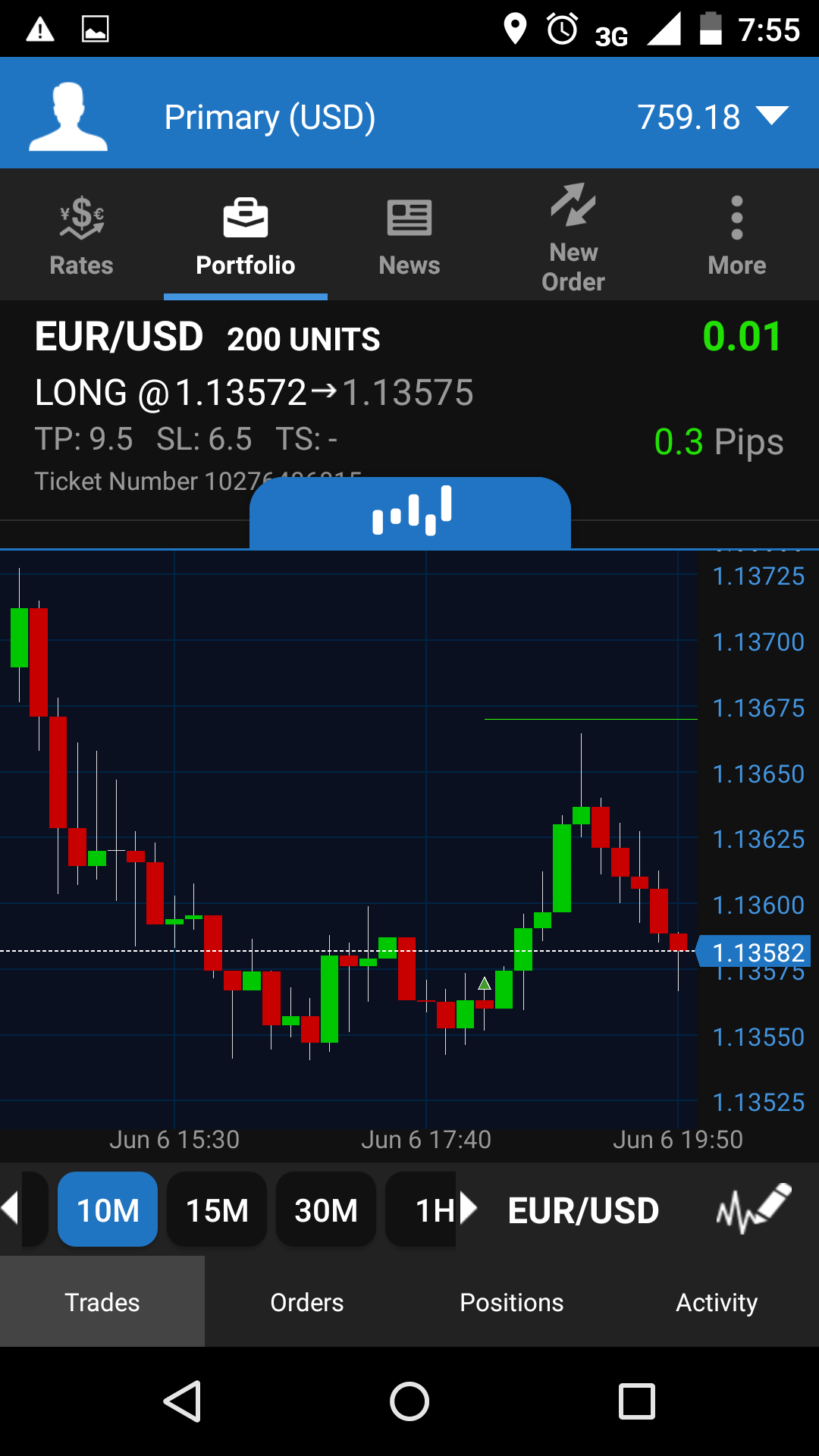Show the Activity tab
819x1456 pixels.
pos(717,1302)
